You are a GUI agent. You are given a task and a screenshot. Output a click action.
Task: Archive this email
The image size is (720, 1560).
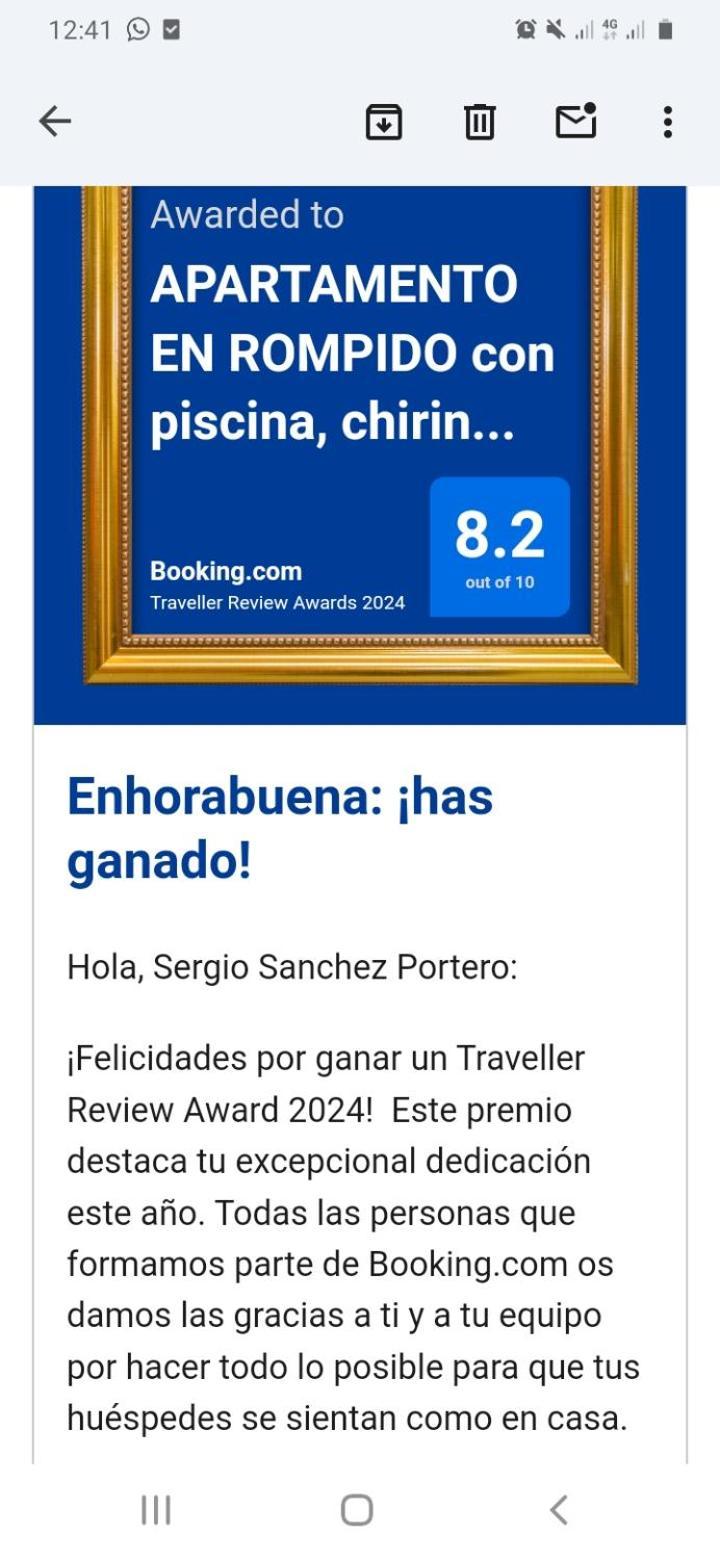click(384, 122)
